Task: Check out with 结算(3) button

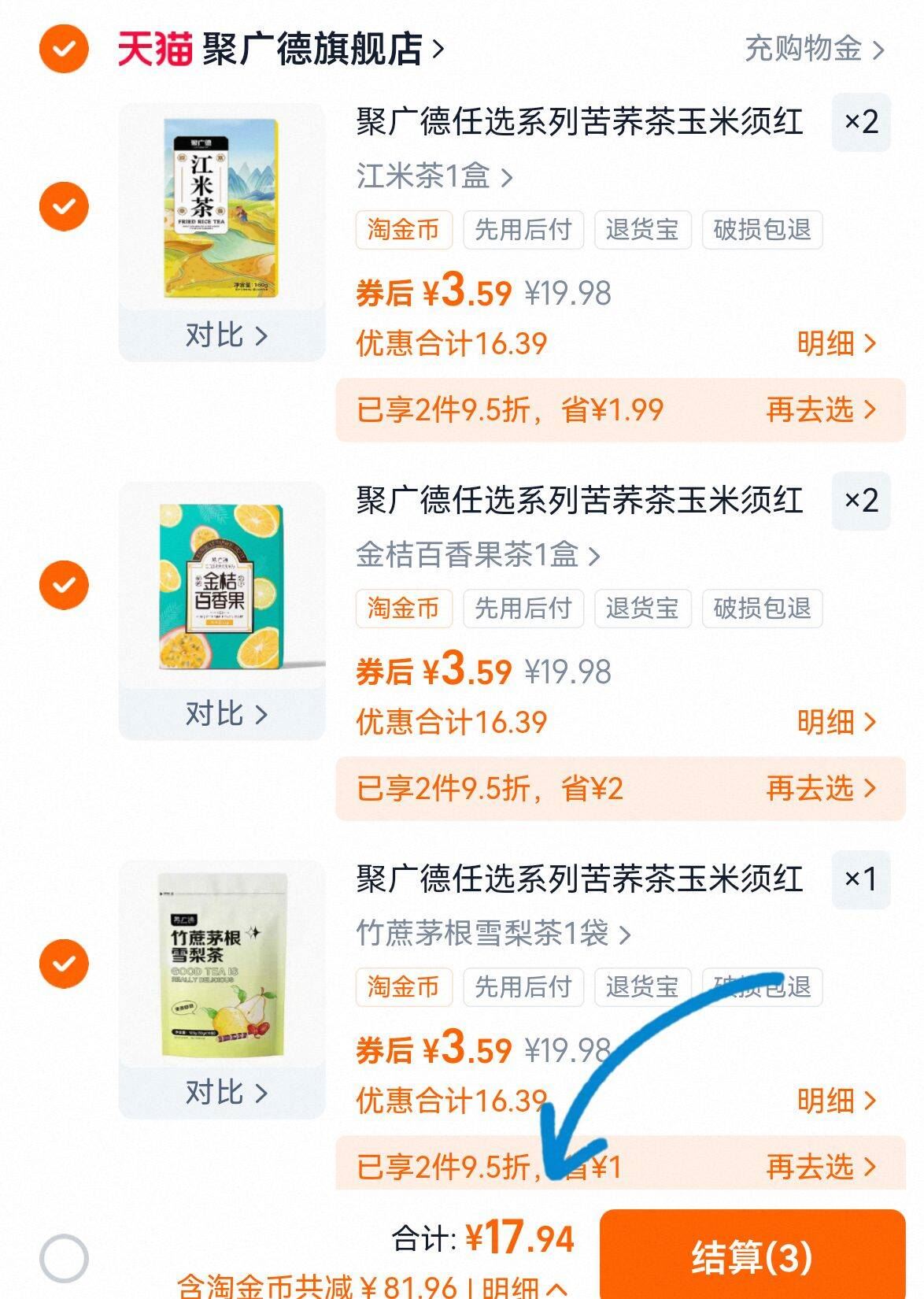Action: click(x=752, y=1256)
